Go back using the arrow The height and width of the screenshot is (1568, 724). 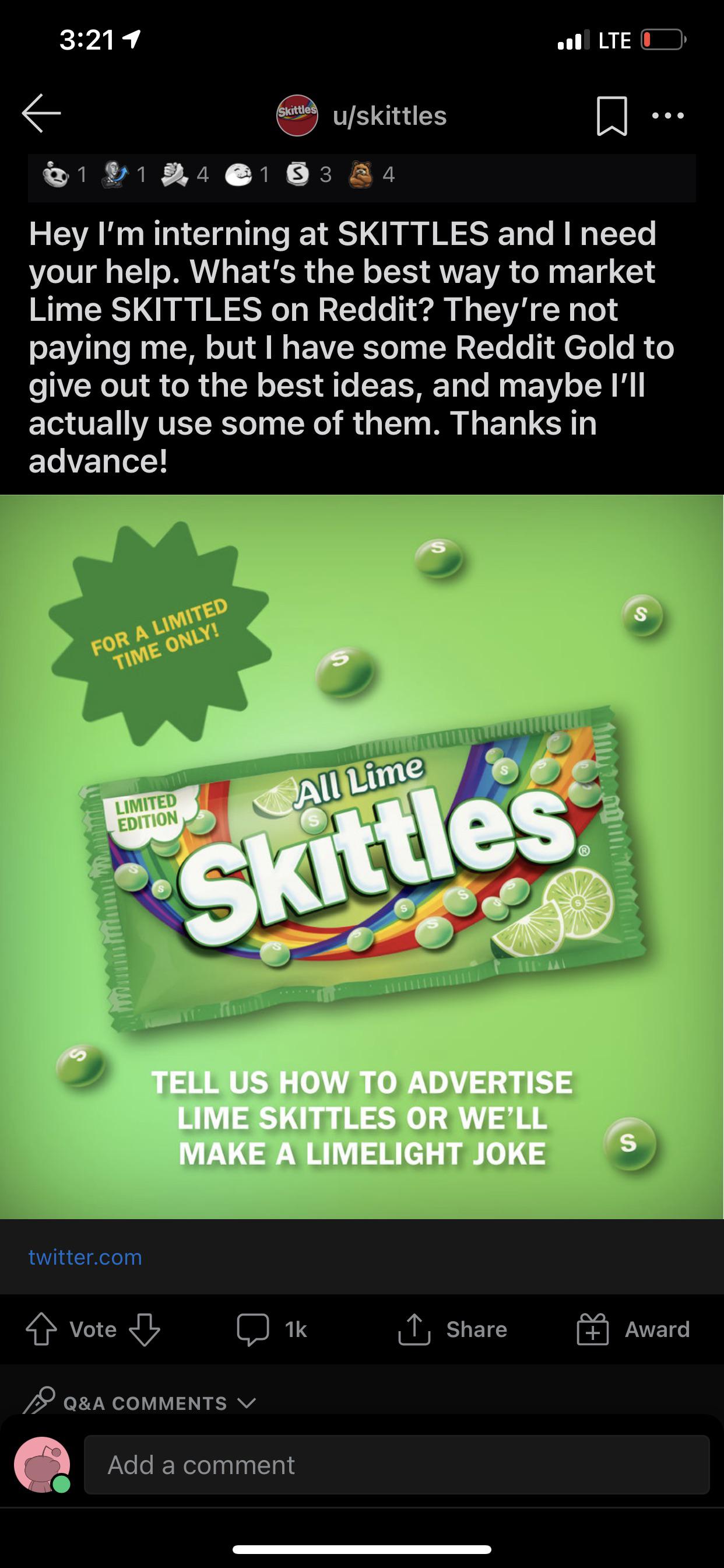[41, 113]
